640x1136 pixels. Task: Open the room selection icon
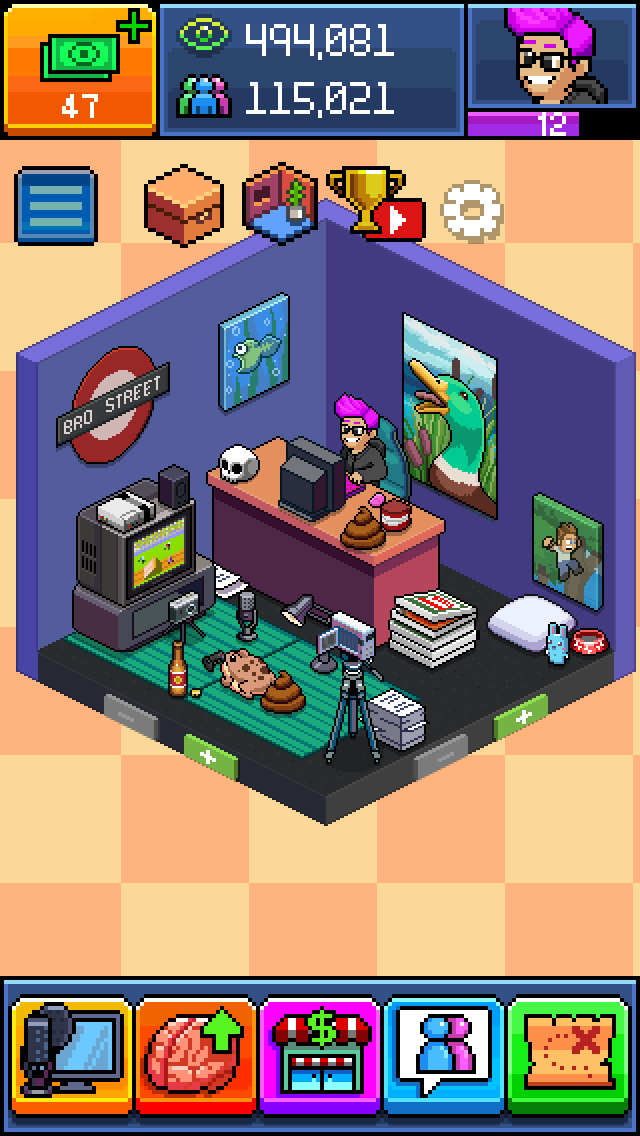click(x=283, y=203)
